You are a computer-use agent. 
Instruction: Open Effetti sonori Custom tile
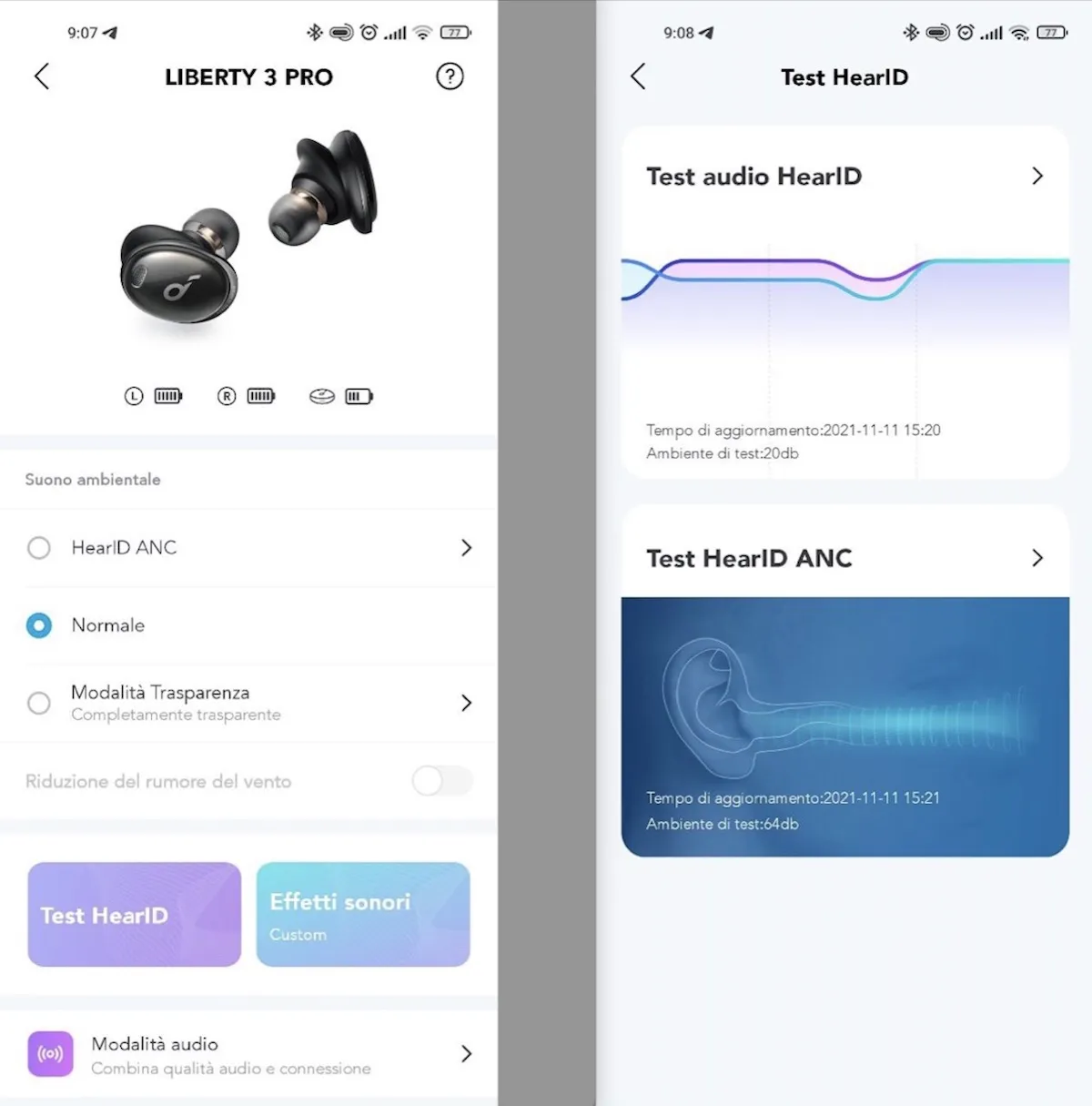click(x=363, y=914)
